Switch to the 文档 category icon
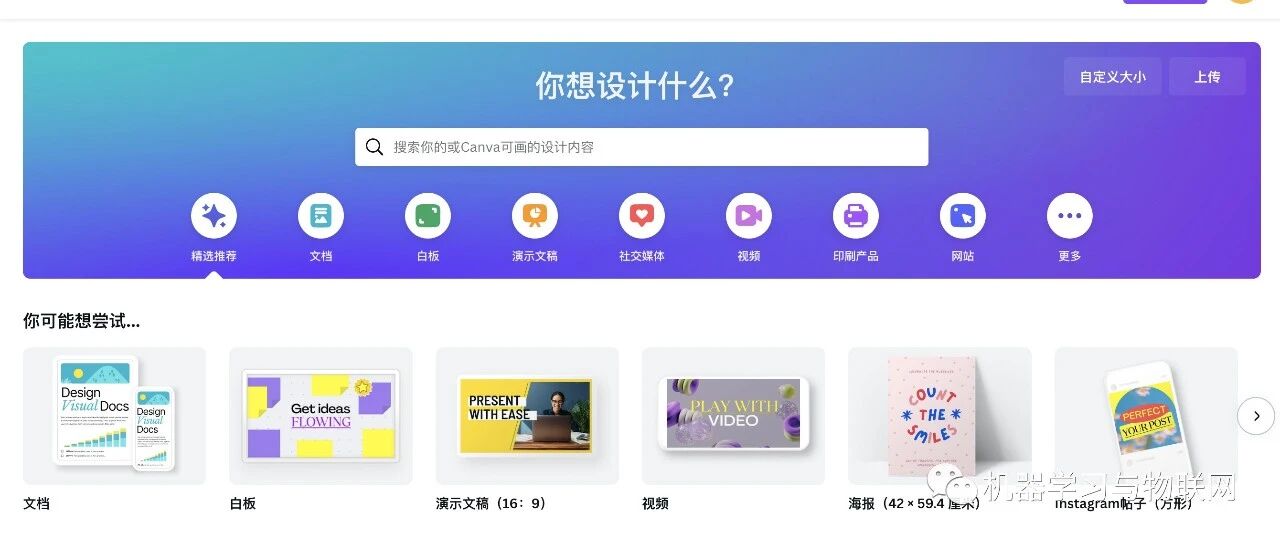Screen dimensions: 1280x543 click(x=321, y=216)
